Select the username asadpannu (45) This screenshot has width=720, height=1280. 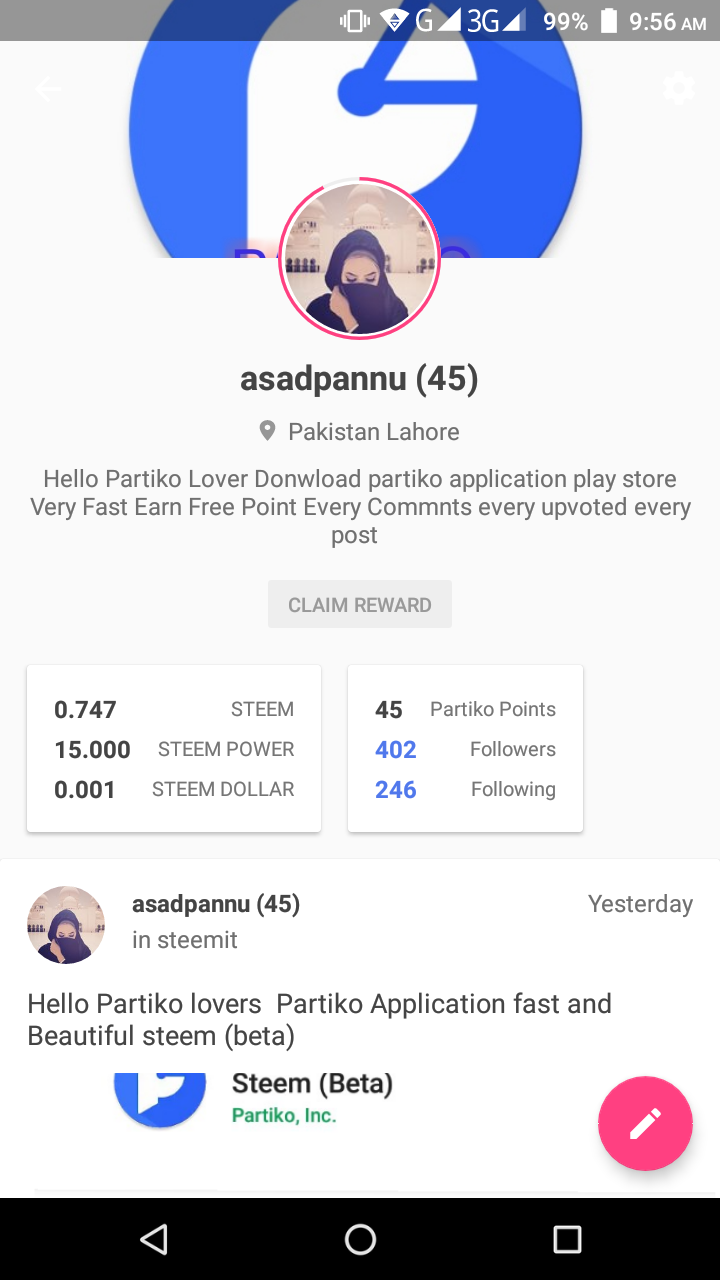click(359, 378)
